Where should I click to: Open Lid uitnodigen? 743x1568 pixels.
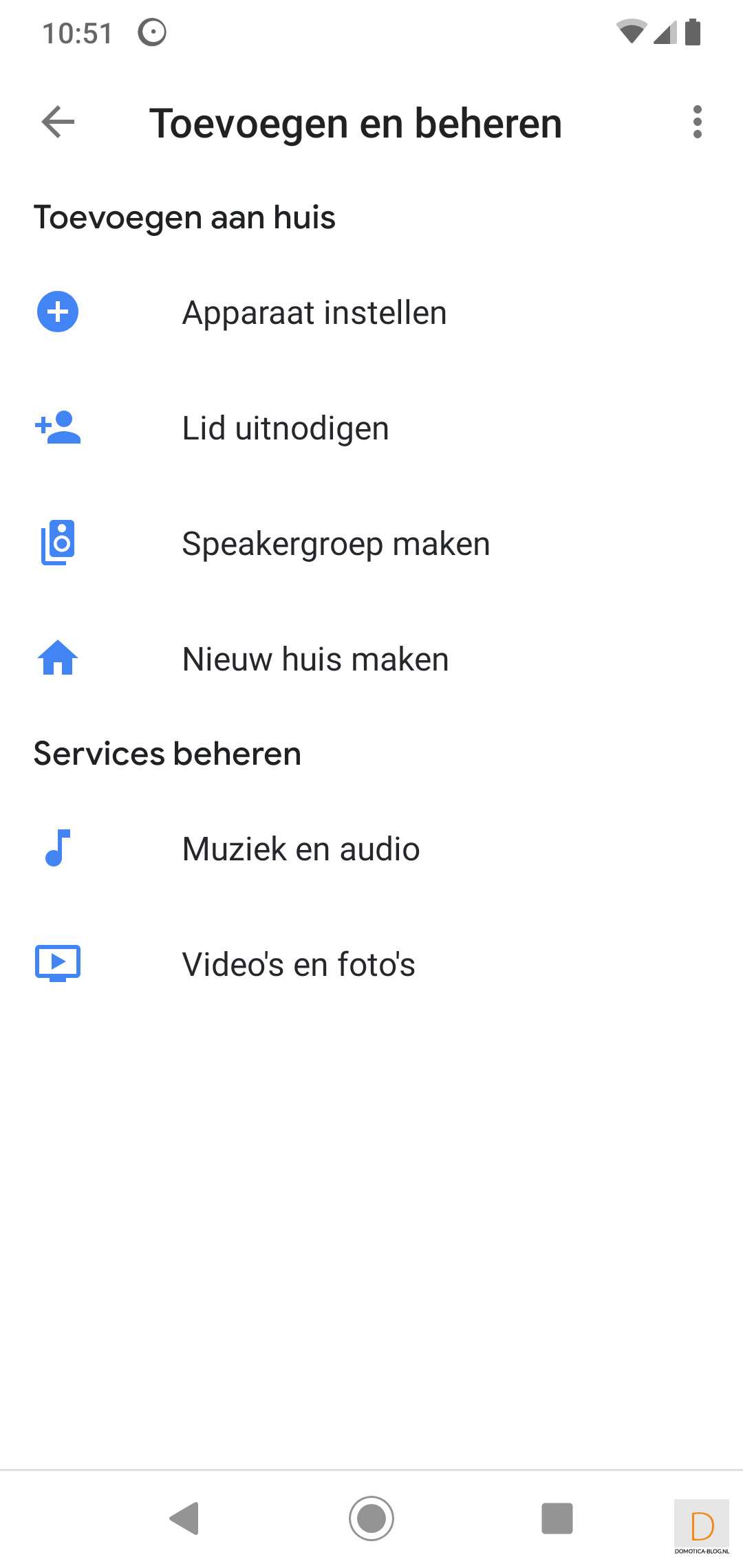pos(285,428)
